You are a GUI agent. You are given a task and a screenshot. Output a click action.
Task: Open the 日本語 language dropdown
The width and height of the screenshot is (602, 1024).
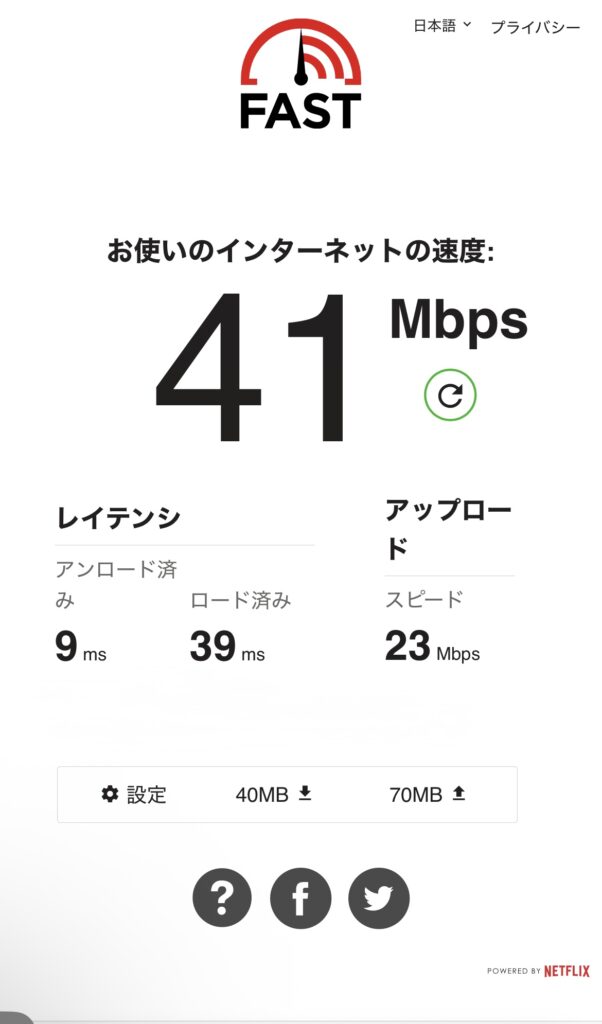(442, 26)
